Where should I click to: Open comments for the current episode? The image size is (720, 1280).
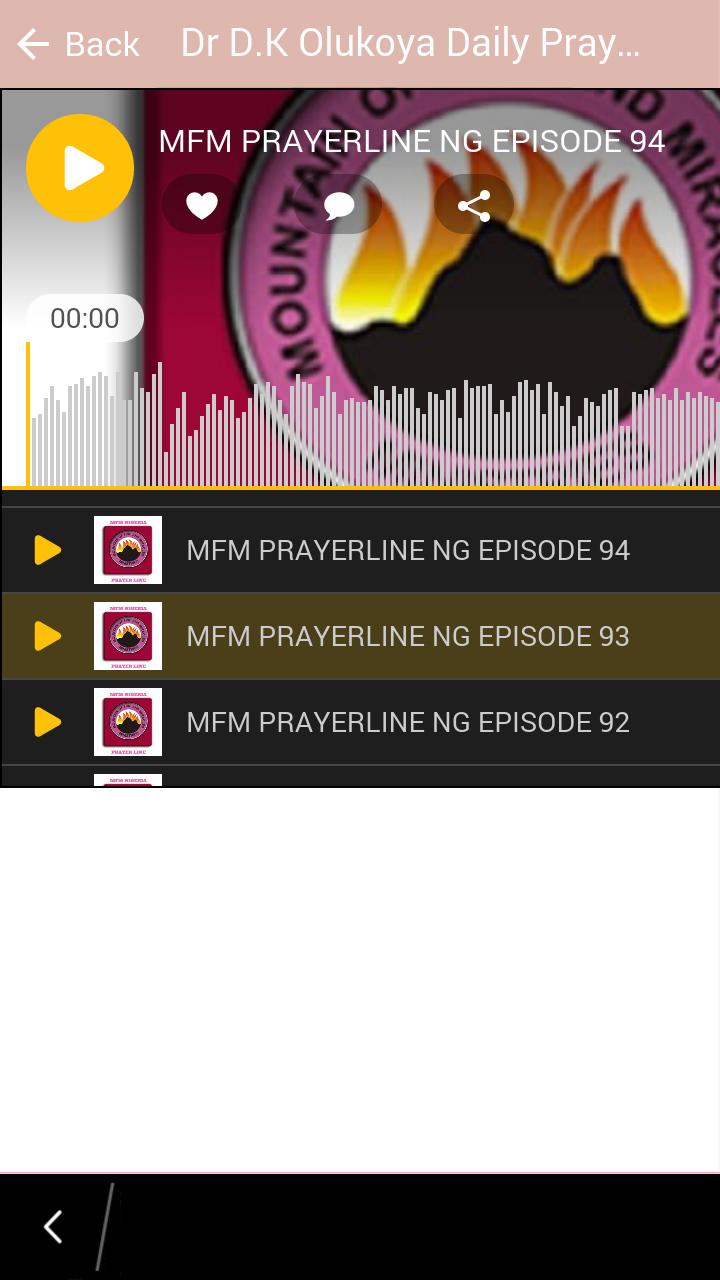[339, 205]
